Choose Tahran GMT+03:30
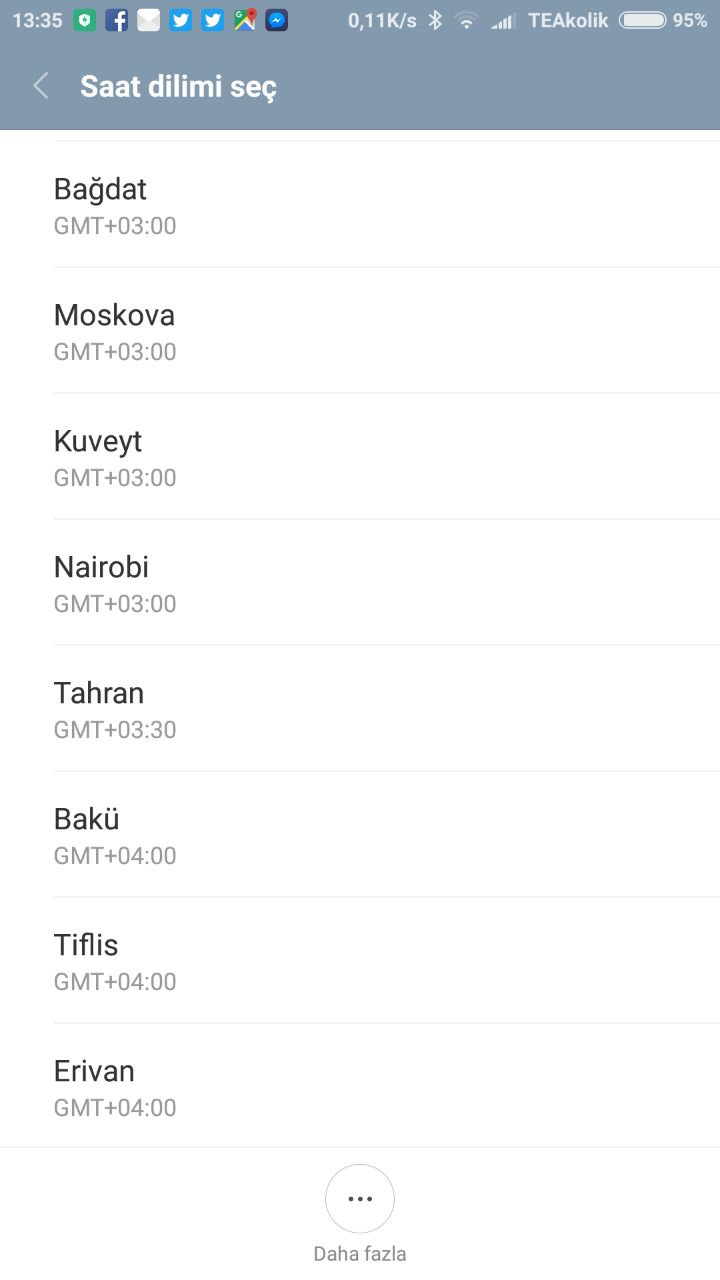The width and height of the screenshot is (720, 1280). pyautogui.click(x=360, y=709)
